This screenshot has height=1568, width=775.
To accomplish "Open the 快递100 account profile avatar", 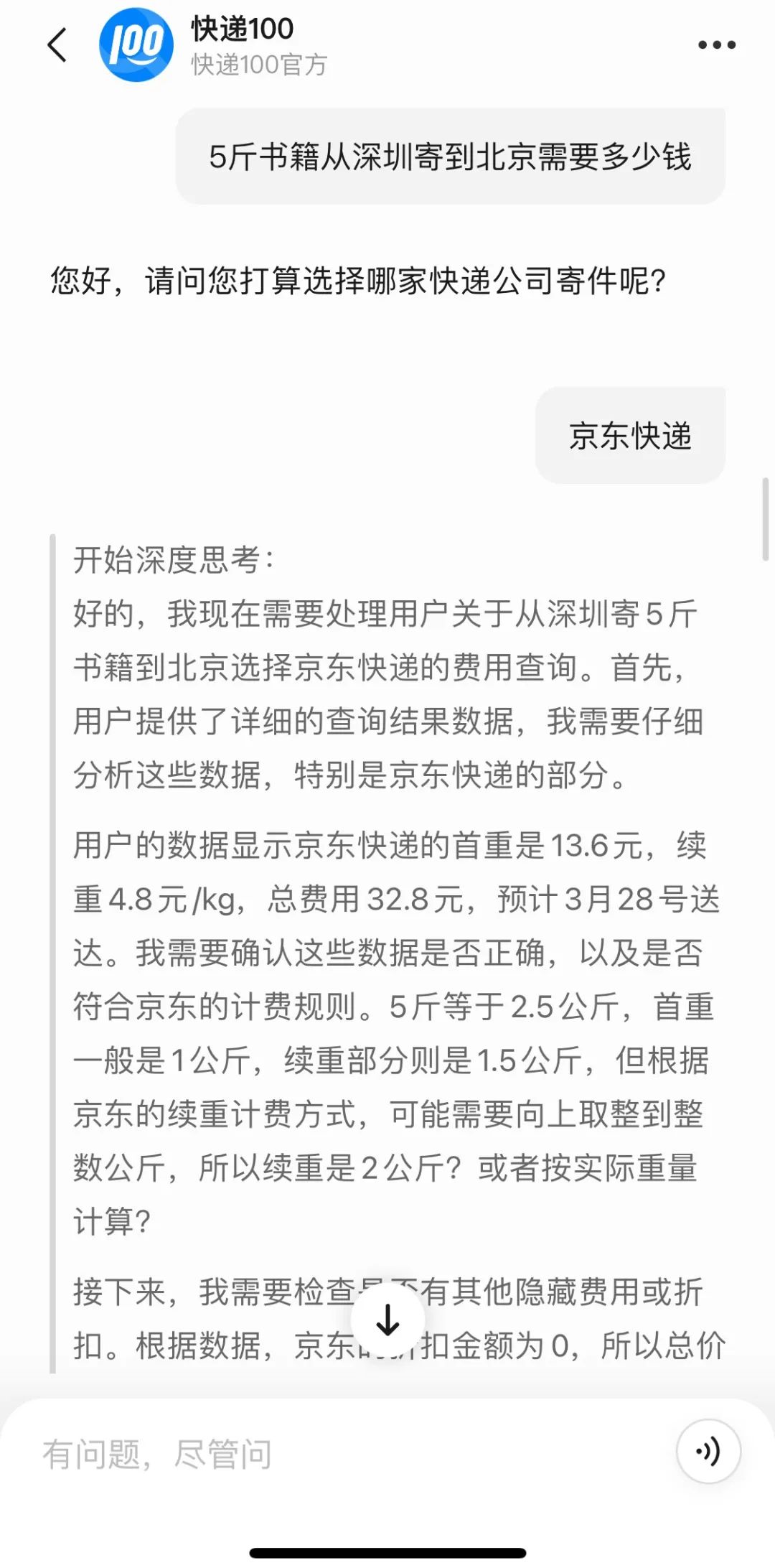I will pos(136,45).
